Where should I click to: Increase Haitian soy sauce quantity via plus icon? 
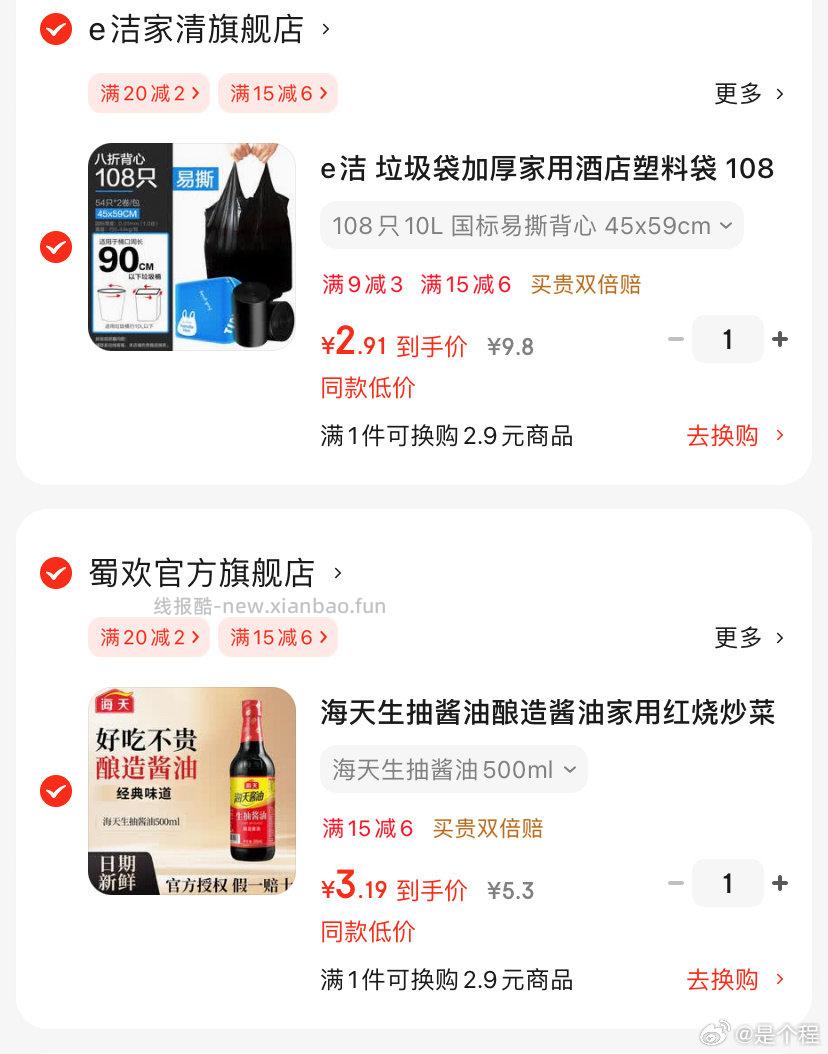(x=780, y=883)
